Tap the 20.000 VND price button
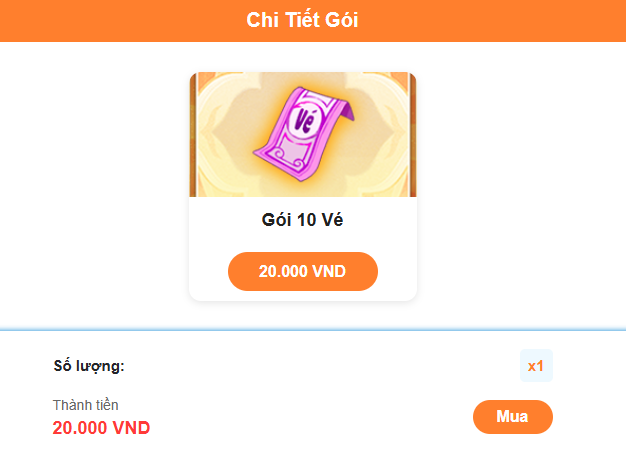626x471 pixels. pos(302,271)
